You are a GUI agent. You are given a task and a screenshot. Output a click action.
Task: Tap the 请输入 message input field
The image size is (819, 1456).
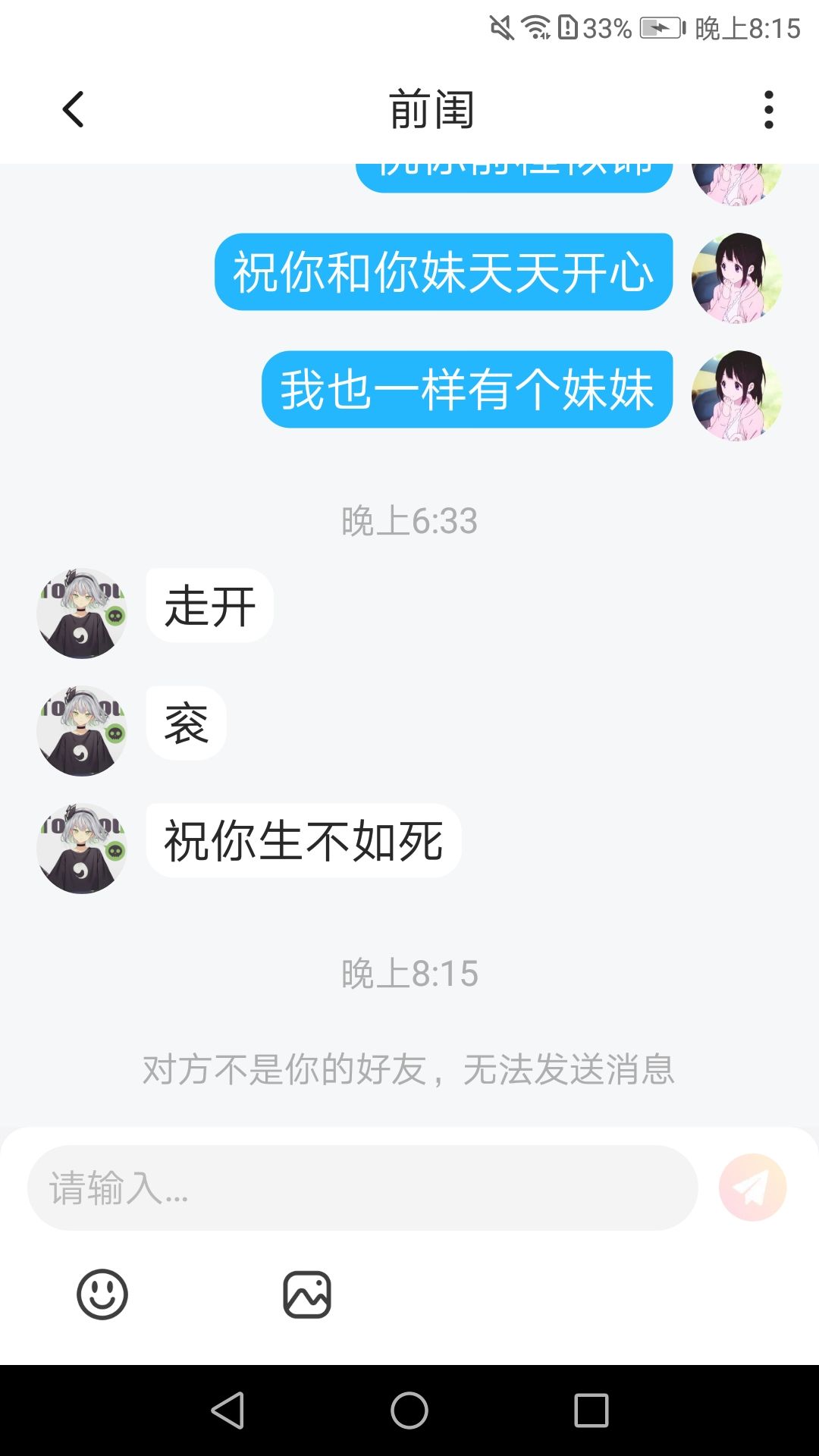pyautogui.click(x=362, y=1188)
